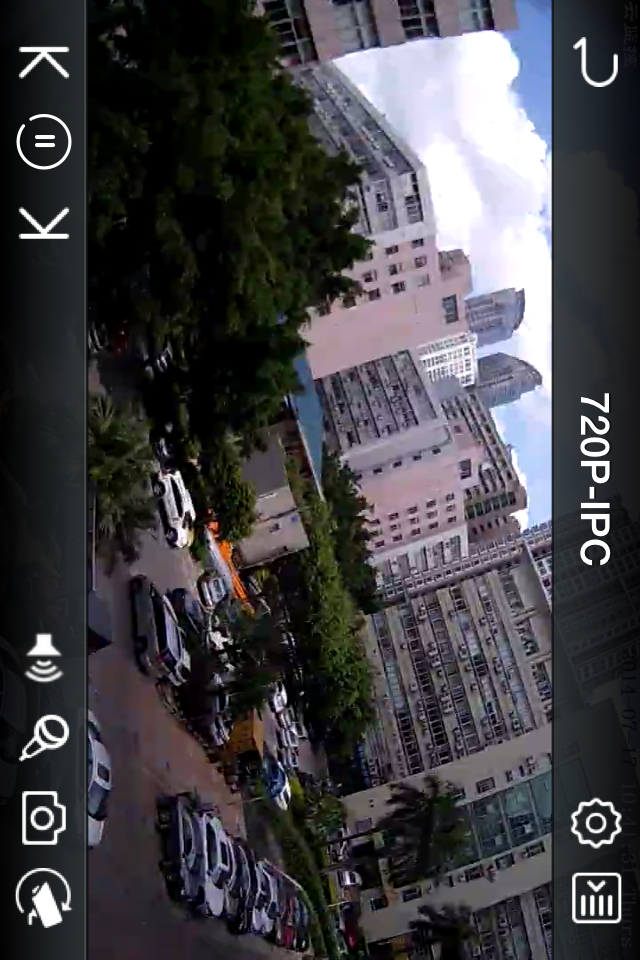Open the recordings film icon
640x960 pixels.
tap(596, 897)
